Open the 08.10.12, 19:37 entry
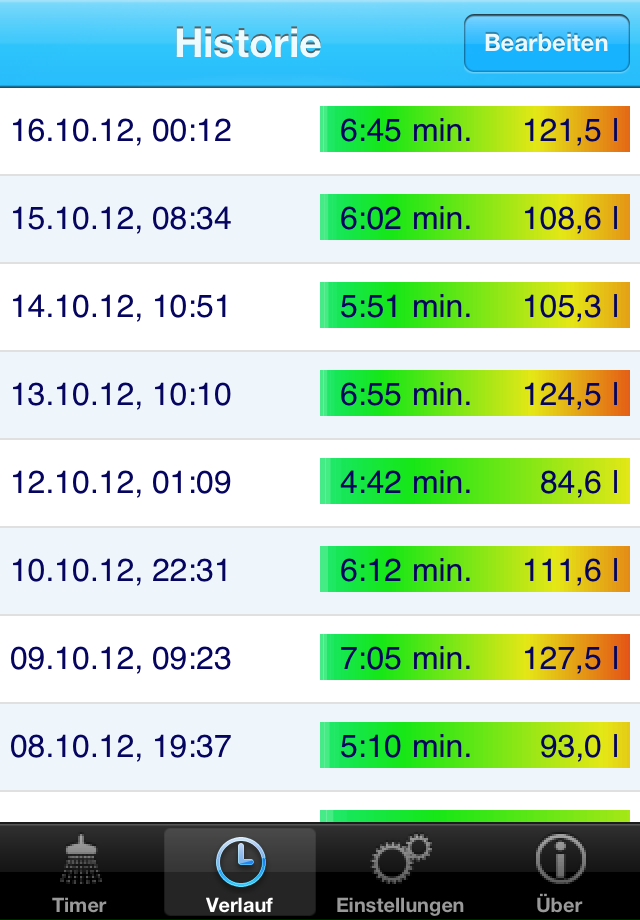The width and height of the screenshot is (640, 920). [320, 747]
